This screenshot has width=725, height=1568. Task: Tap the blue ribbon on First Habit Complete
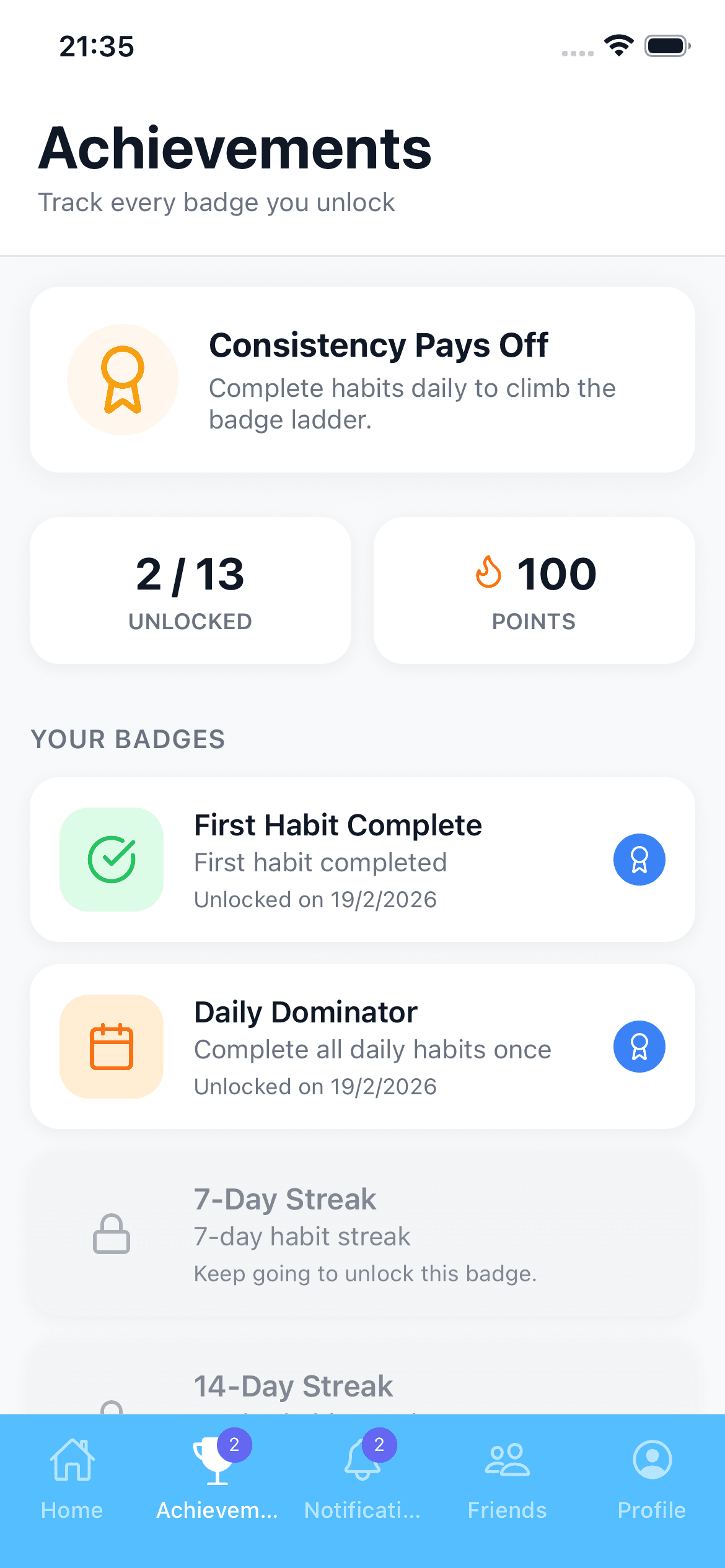point(639,860)
